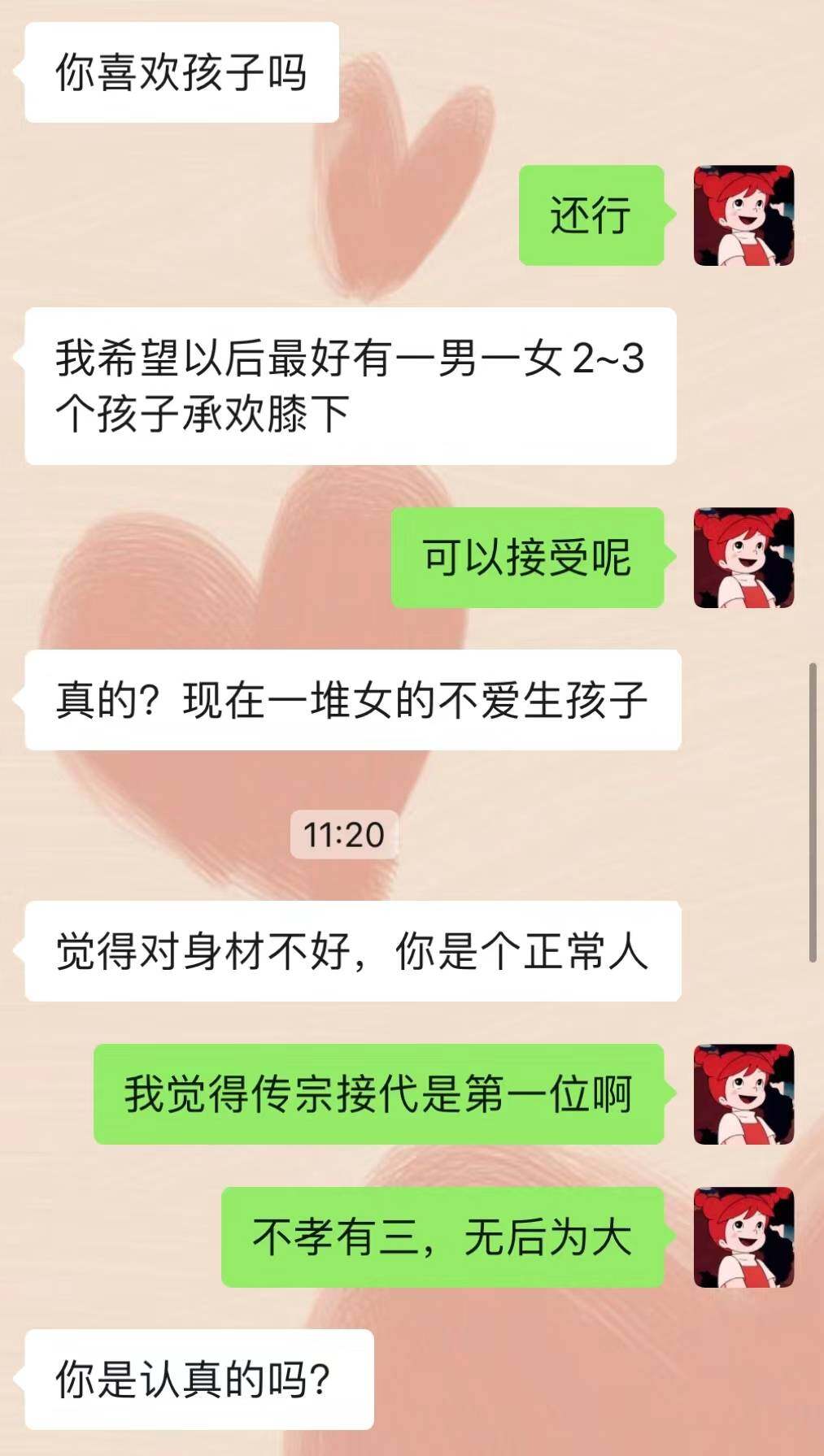Screen dimensions: 824x1456
Task: Open sender's avatar beside the 还行 message
Action: pos(743,215)
